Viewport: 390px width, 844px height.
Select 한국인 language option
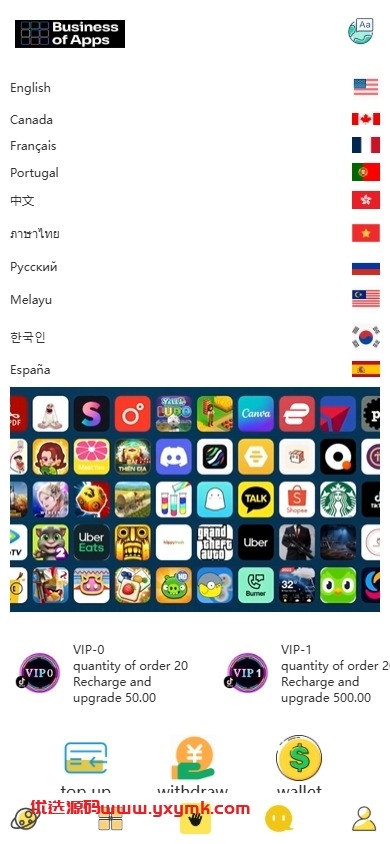tap(195, 337)
